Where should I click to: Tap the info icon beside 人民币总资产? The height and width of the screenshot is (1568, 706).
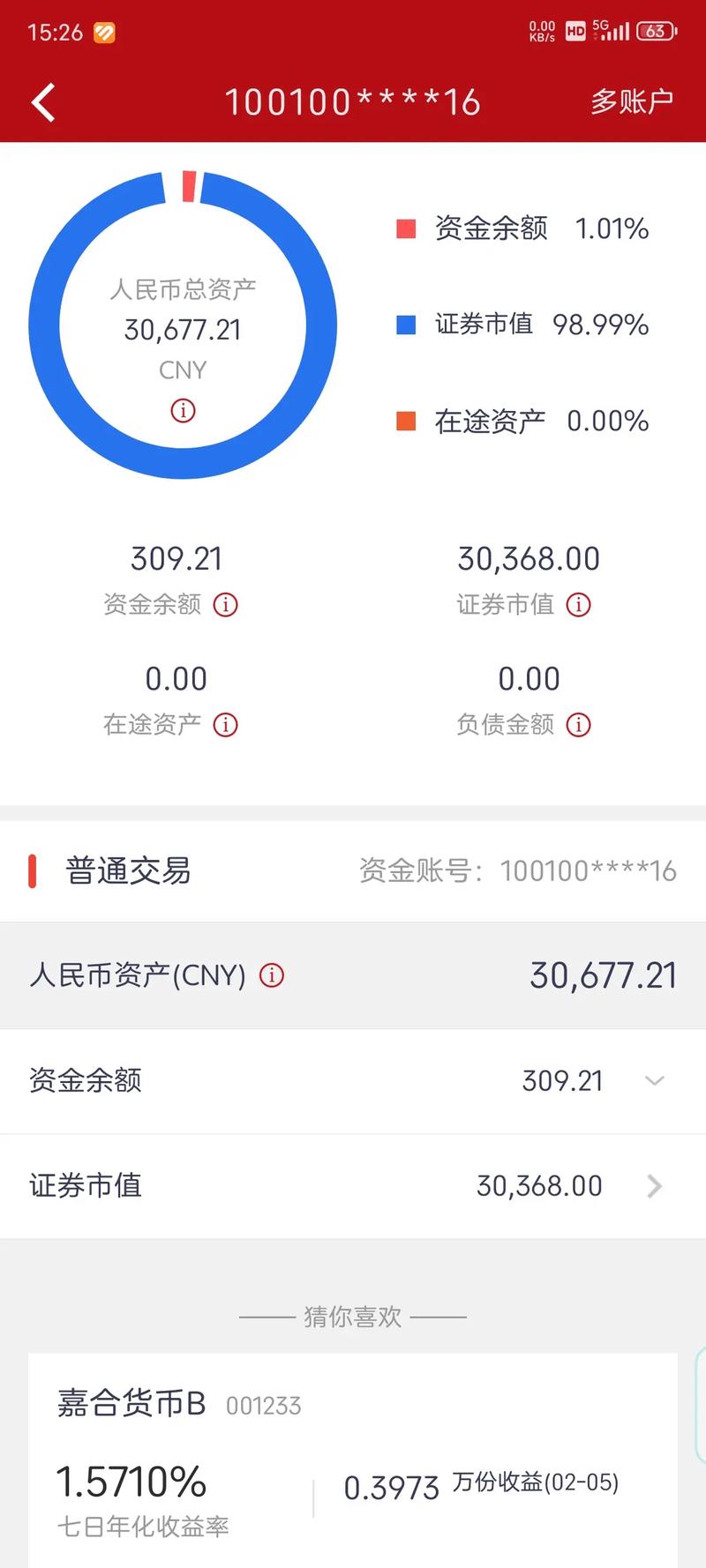coord(182,410)
